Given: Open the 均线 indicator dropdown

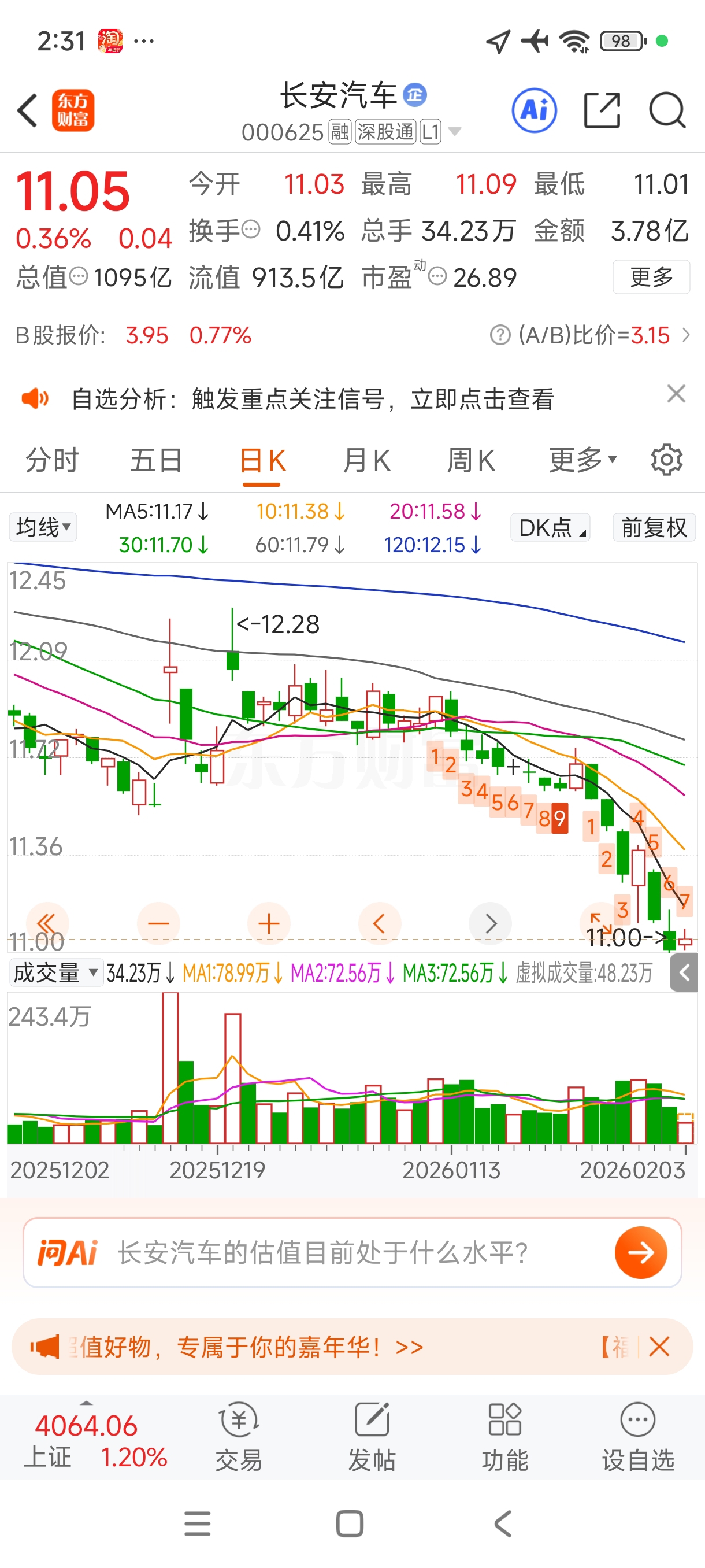Looking at the screenshot, I should click(43, 527).
